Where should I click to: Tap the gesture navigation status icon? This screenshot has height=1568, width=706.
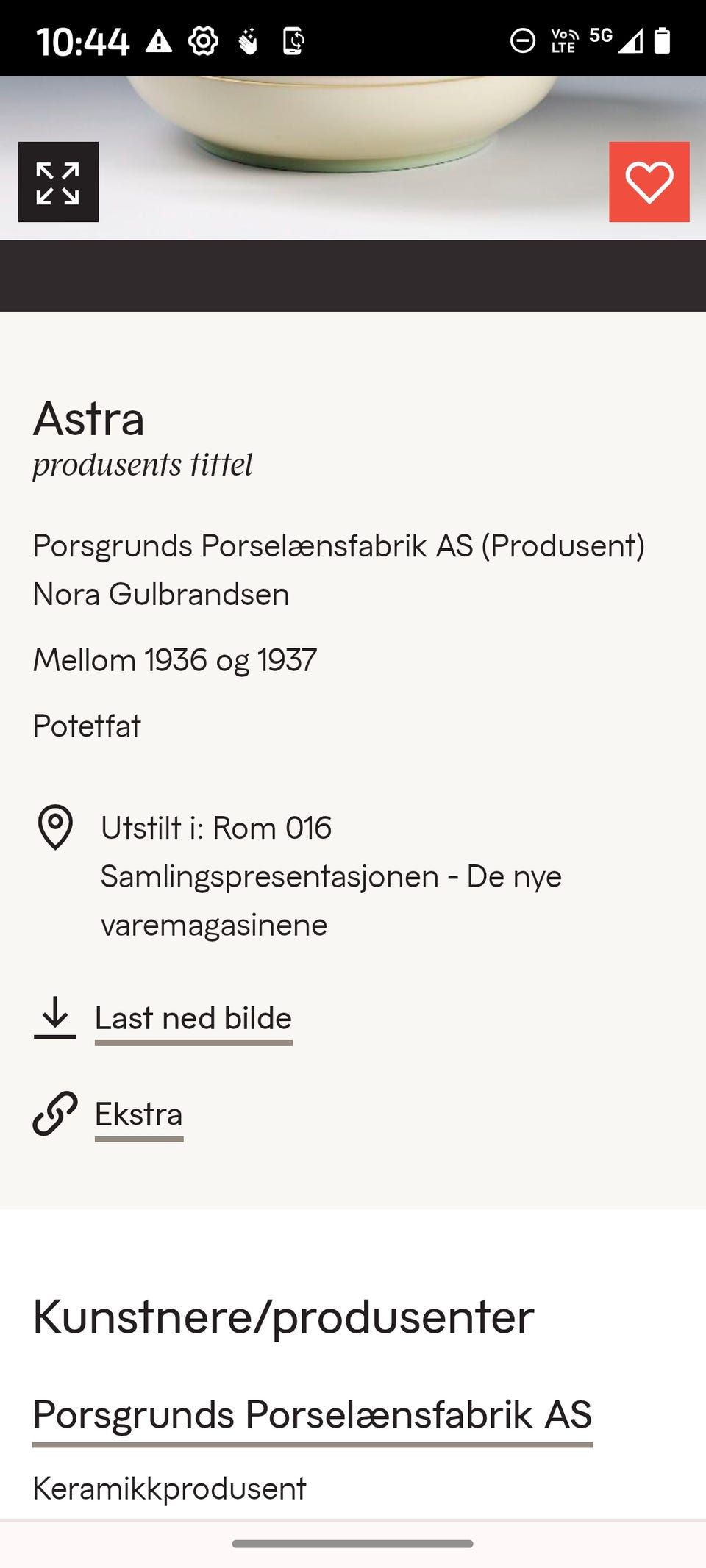(248, 40)
